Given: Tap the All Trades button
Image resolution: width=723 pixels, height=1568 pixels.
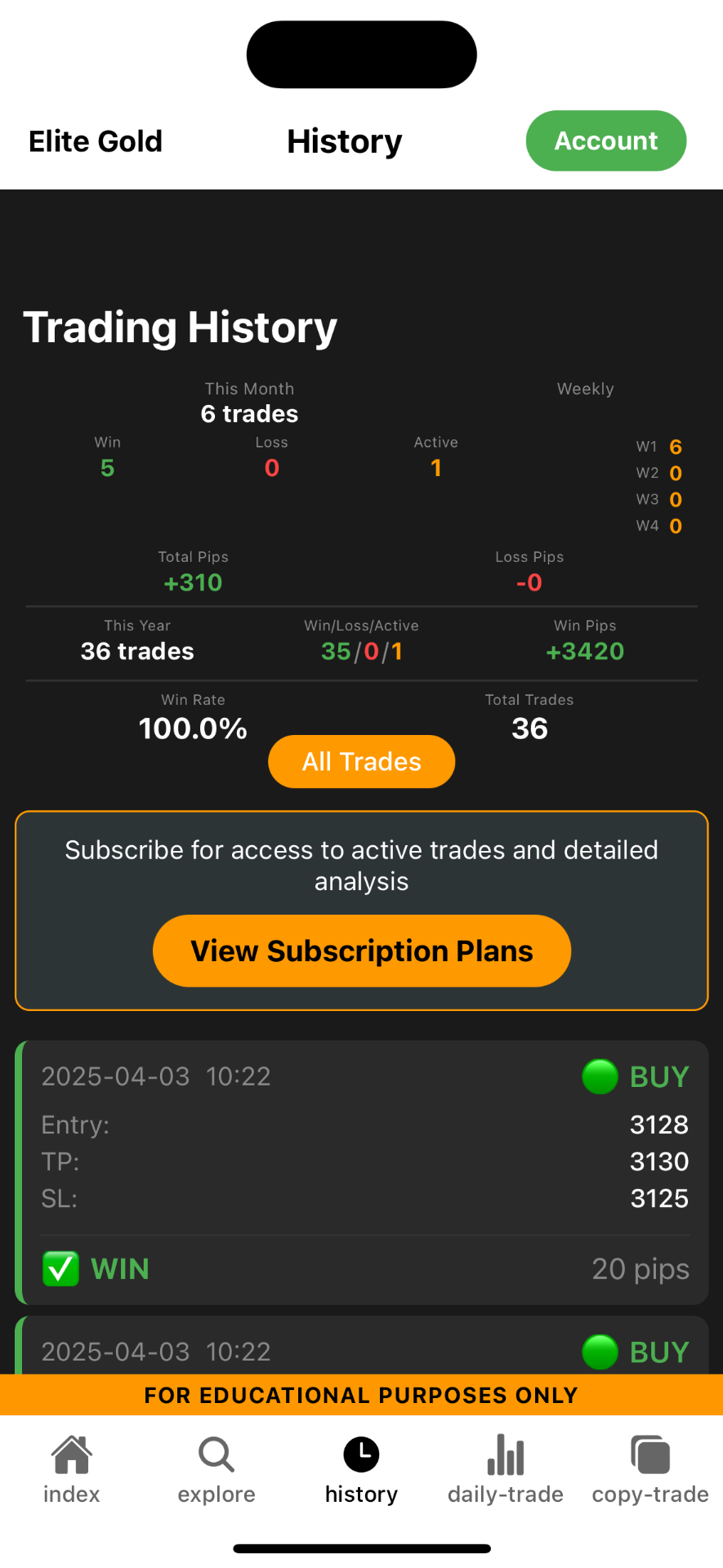Looking at the screenshot, I should tap(361, 761).
